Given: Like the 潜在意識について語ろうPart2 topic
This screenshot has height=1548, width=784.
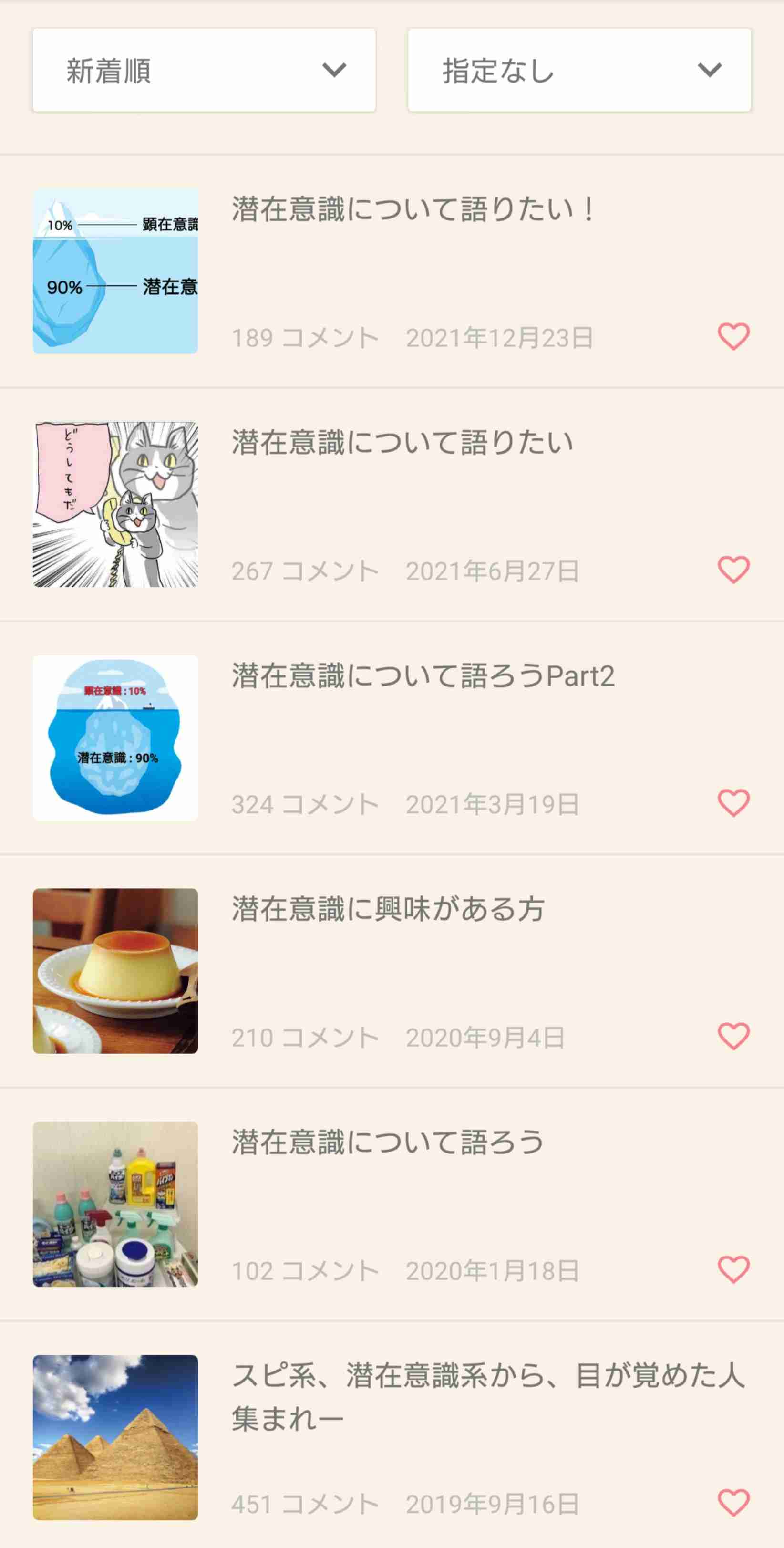Looking at the screenshot, I should (733, 803).
